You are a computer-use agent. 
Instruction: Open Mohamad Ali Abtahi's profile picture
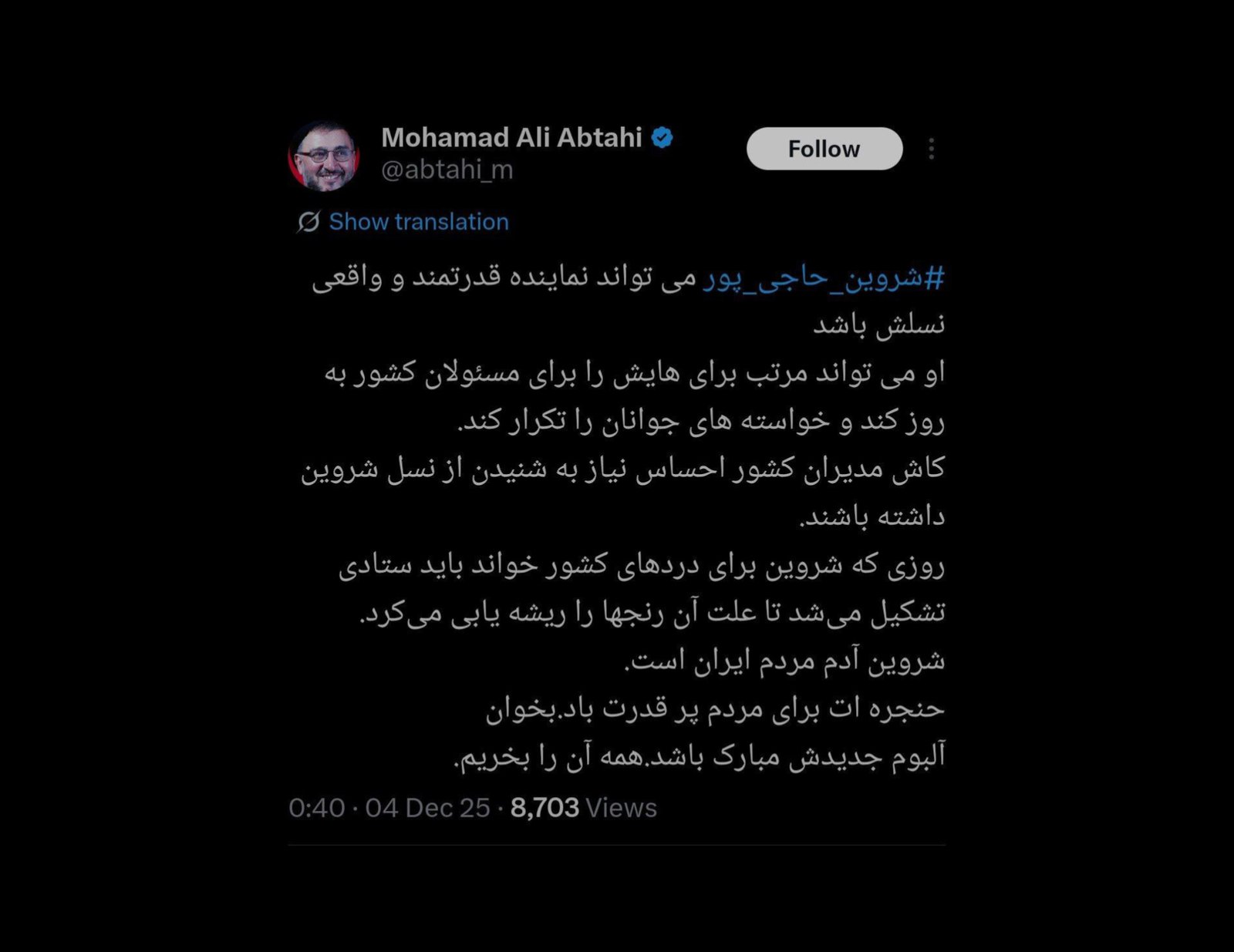coord(323,156)
